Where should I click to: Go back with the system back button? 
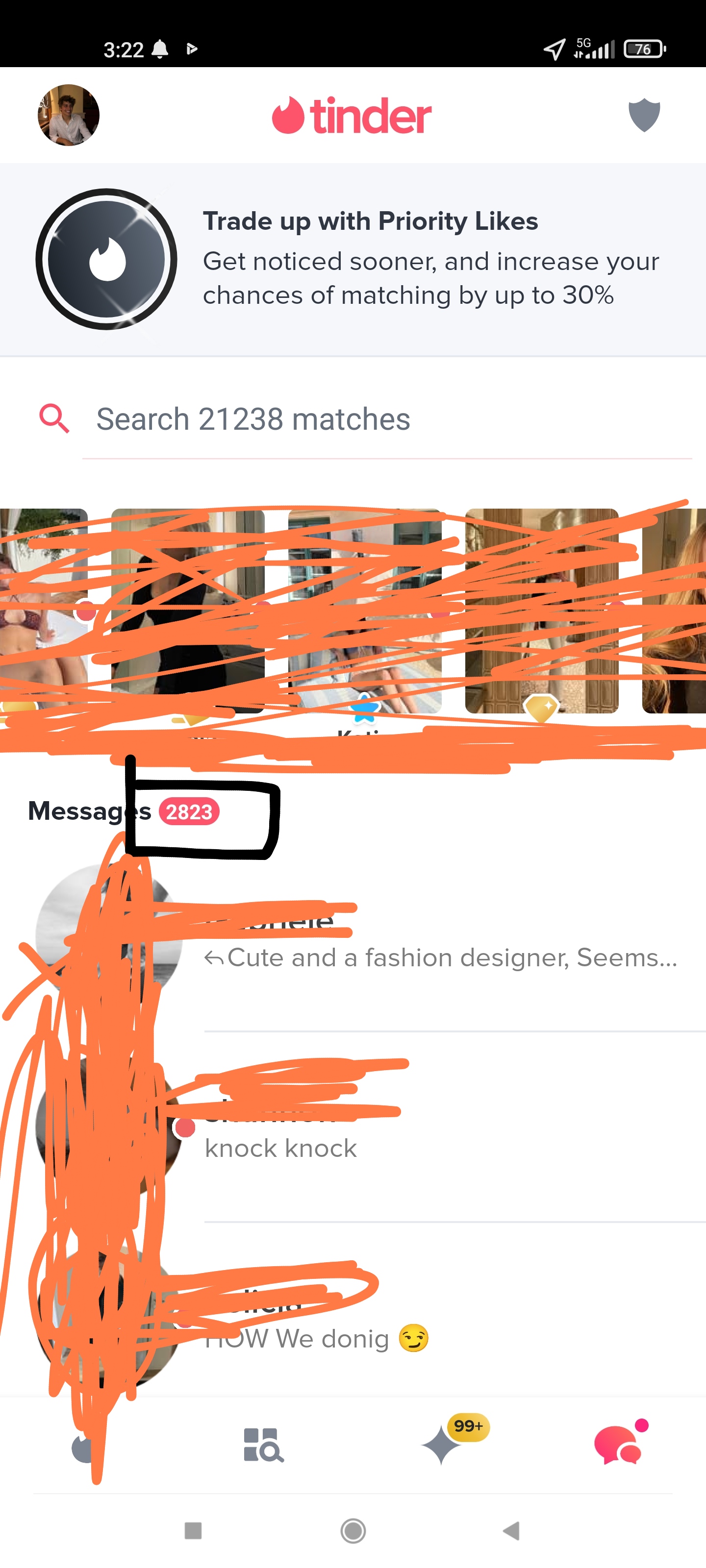click(x=511, y=1530)
